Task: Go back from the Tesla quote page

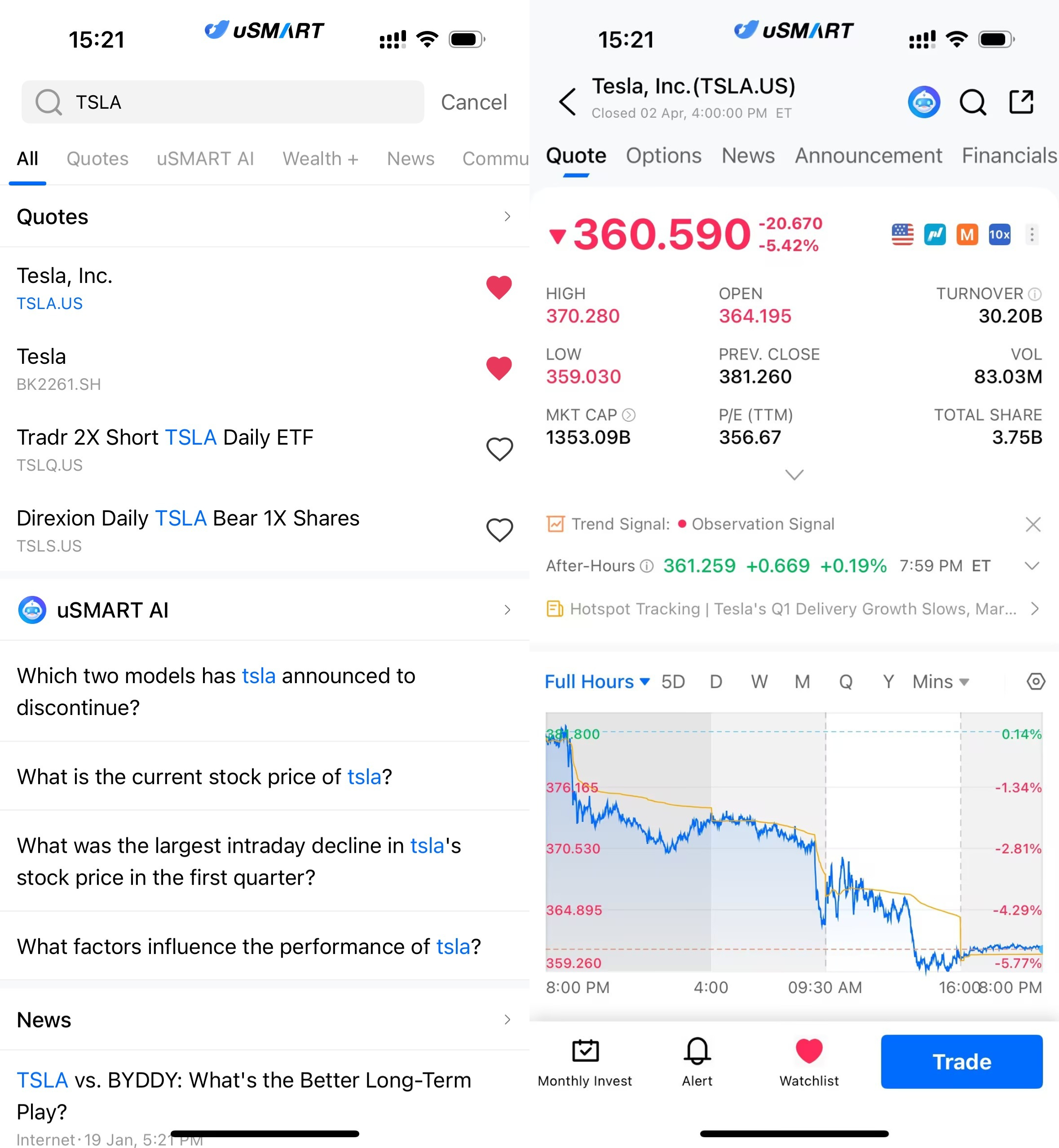Action: point(567,102)
